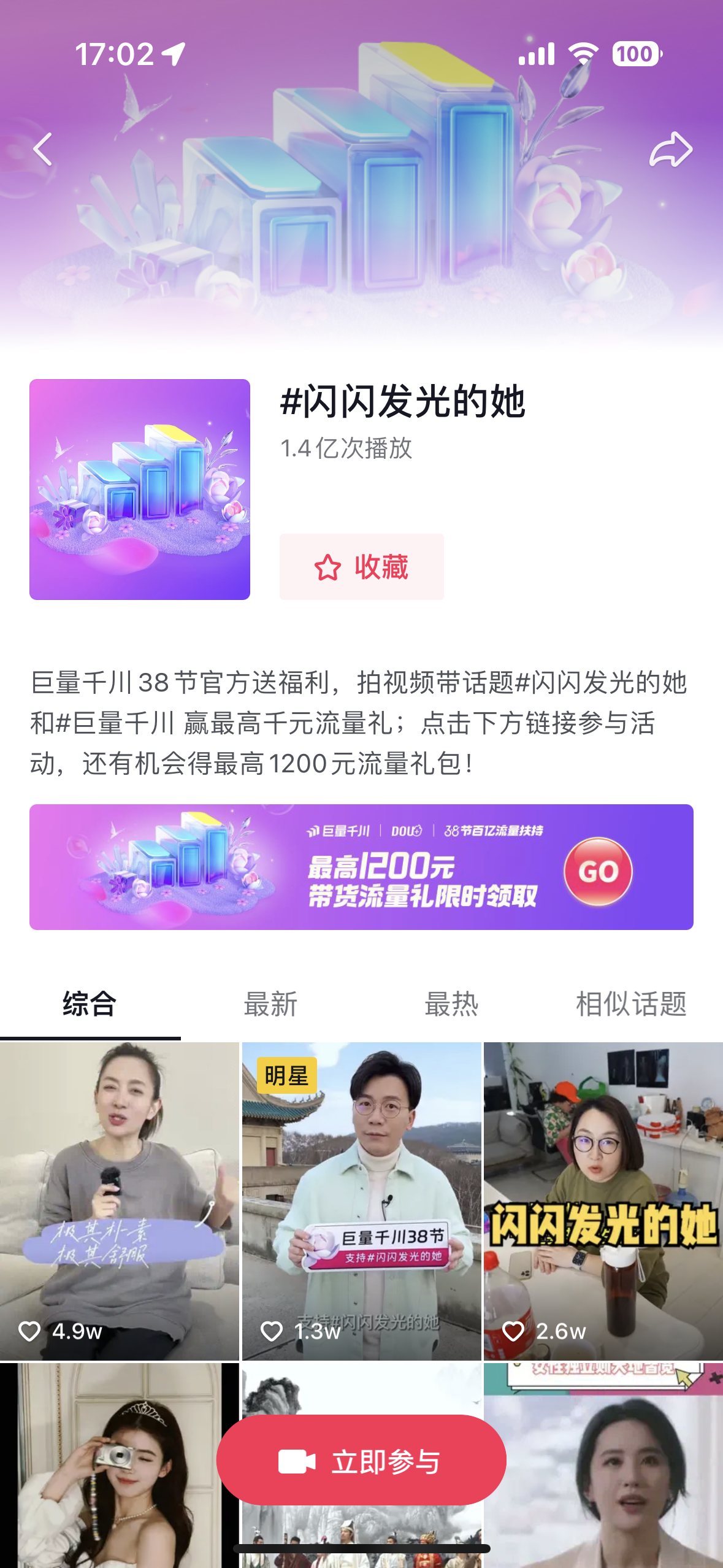Select the 综合 tab
723x1568 pixels.
(x=90, y=1004)
